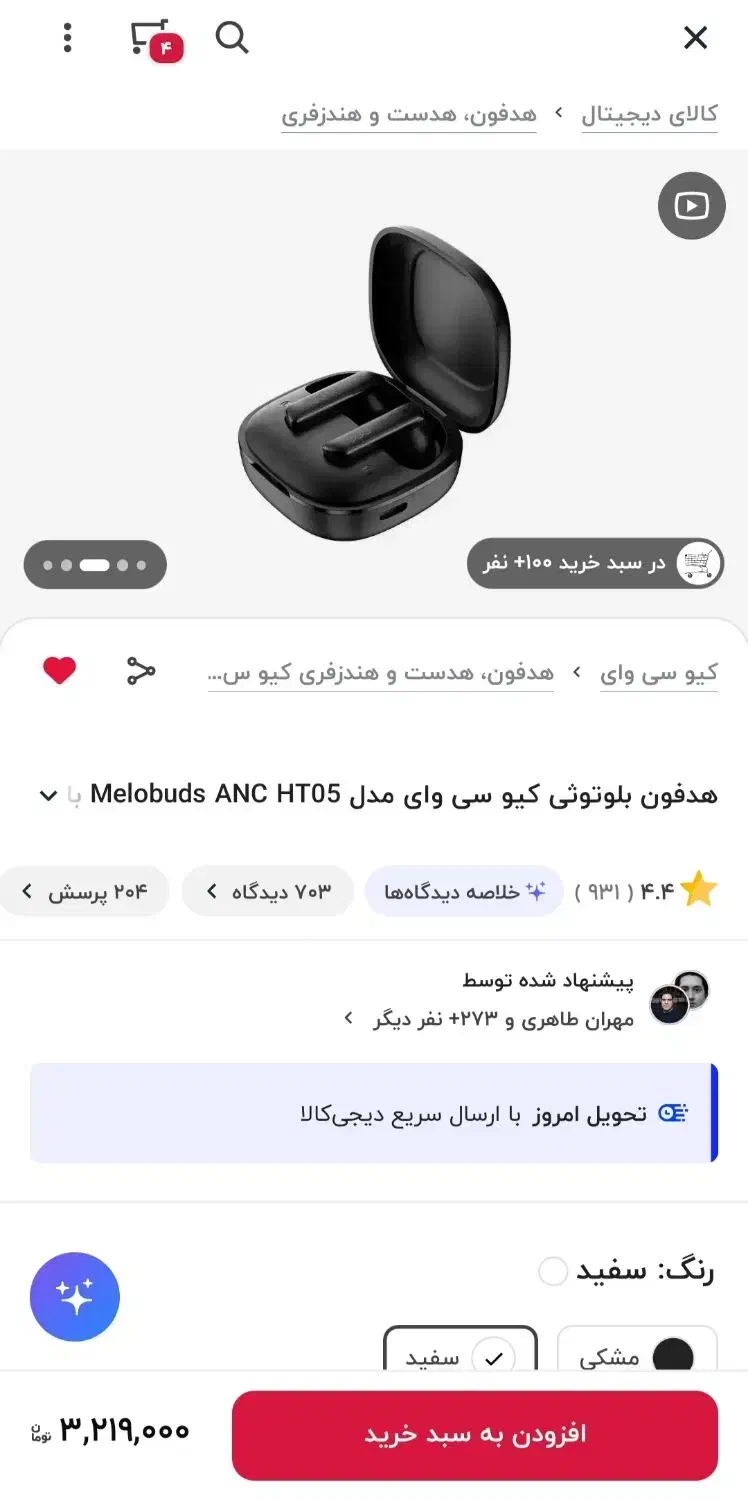748x1500 pixels.
Task: Select the مشکی color option
Action: (x=636, y=1355)
